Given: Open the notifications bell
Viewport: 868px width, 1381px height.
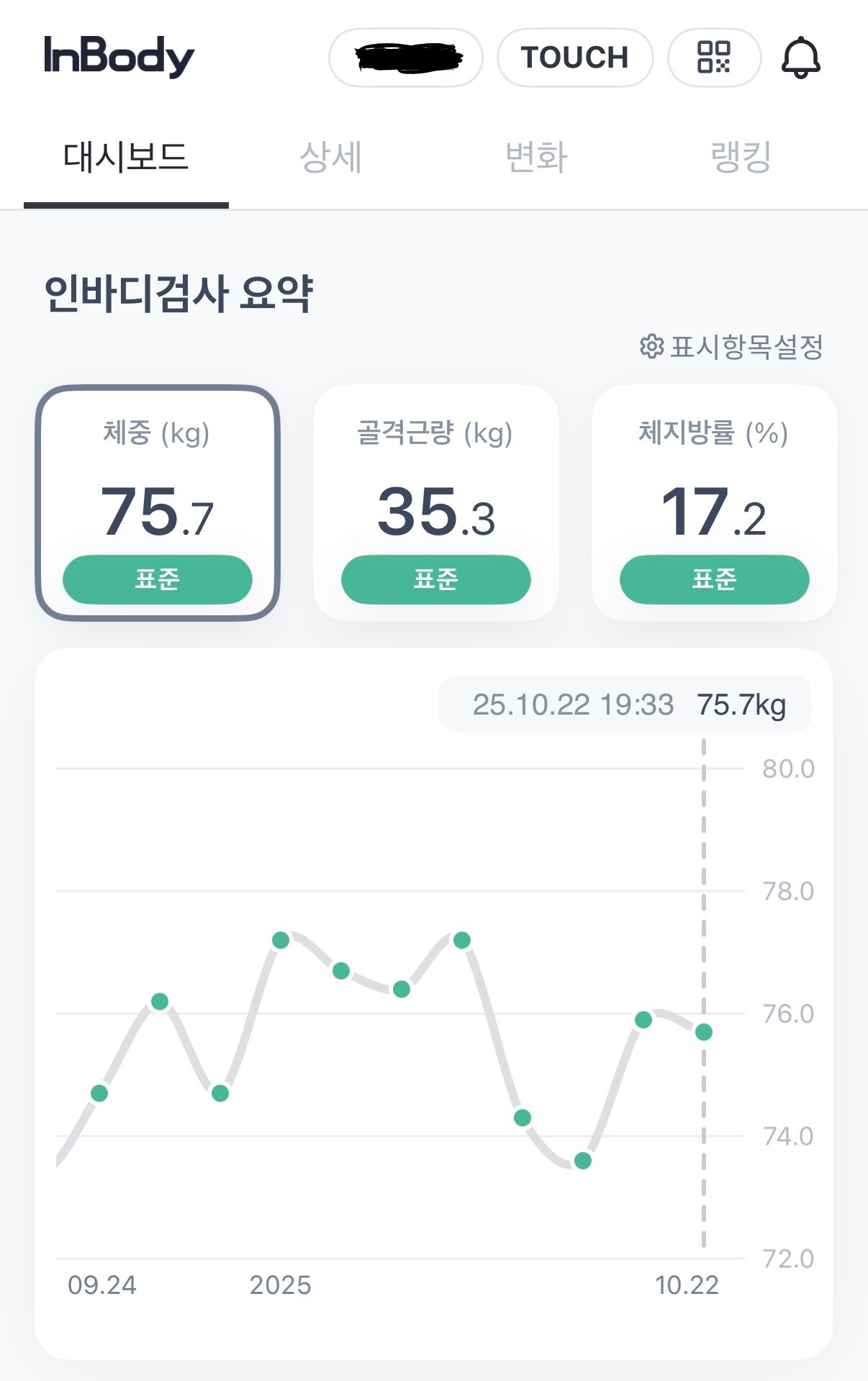Looking at the screenshot, I should pyautogui.click(x=800, y=58).
